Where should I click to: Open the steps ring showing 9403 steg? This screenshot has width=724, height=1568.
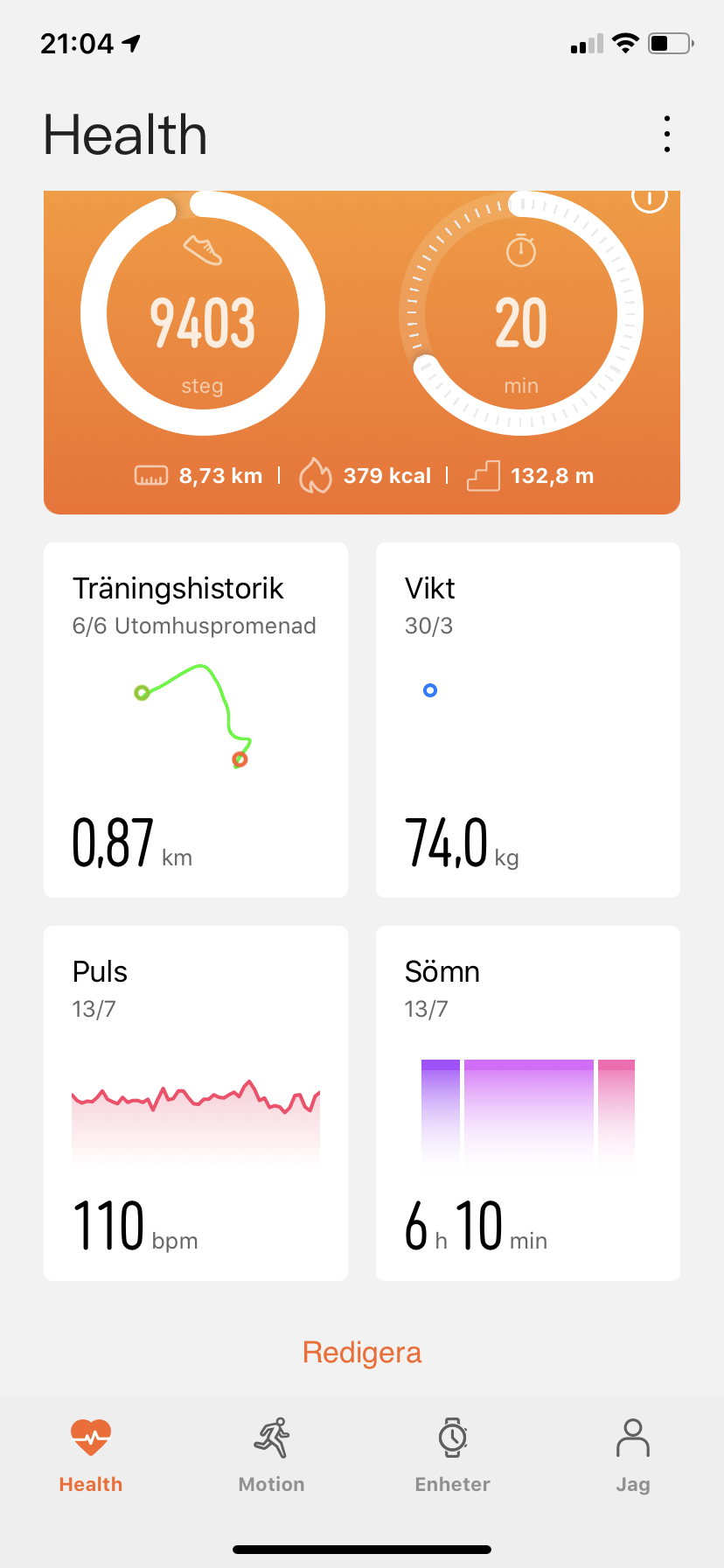click(203, 315)
